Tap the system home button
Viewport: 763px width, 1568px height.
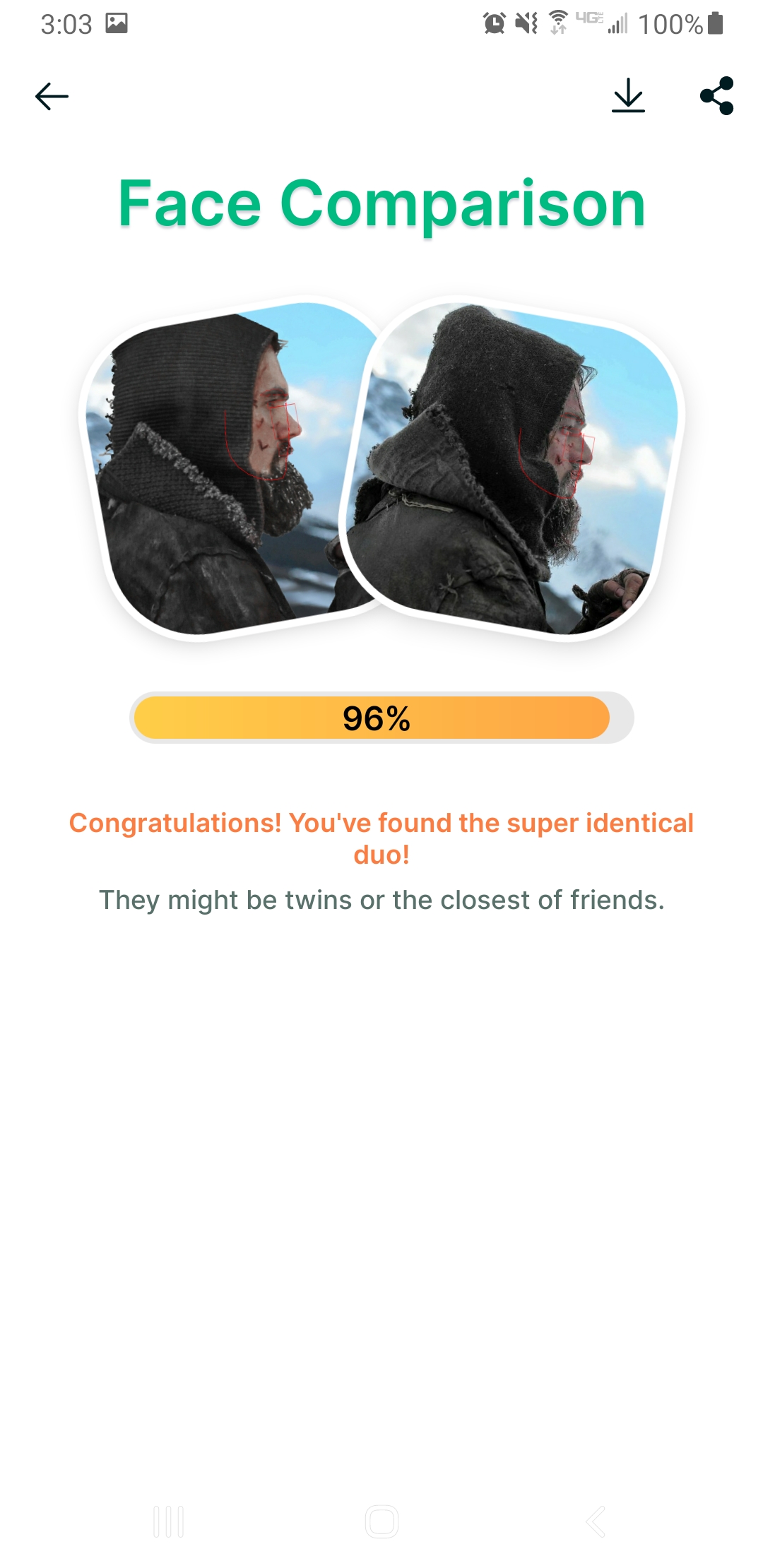[381, 1521]
